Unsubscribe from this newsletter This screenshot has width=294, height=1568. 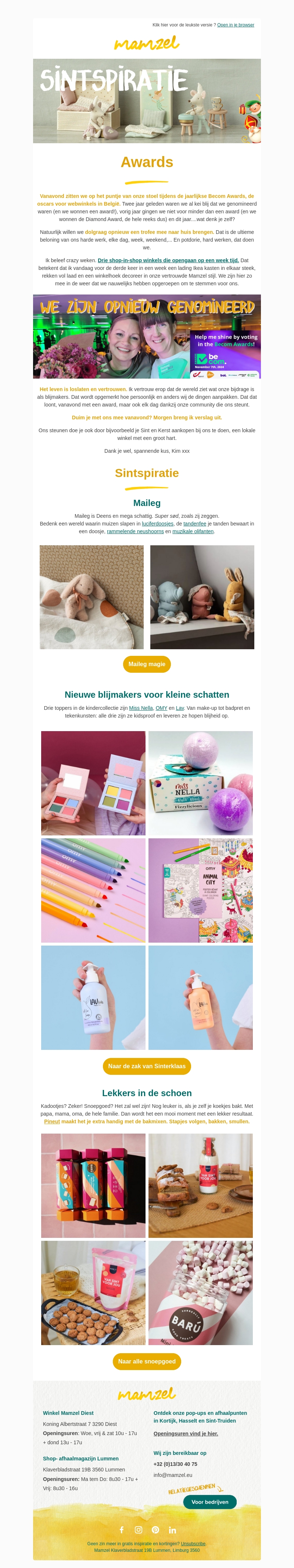click(193, 1544)
